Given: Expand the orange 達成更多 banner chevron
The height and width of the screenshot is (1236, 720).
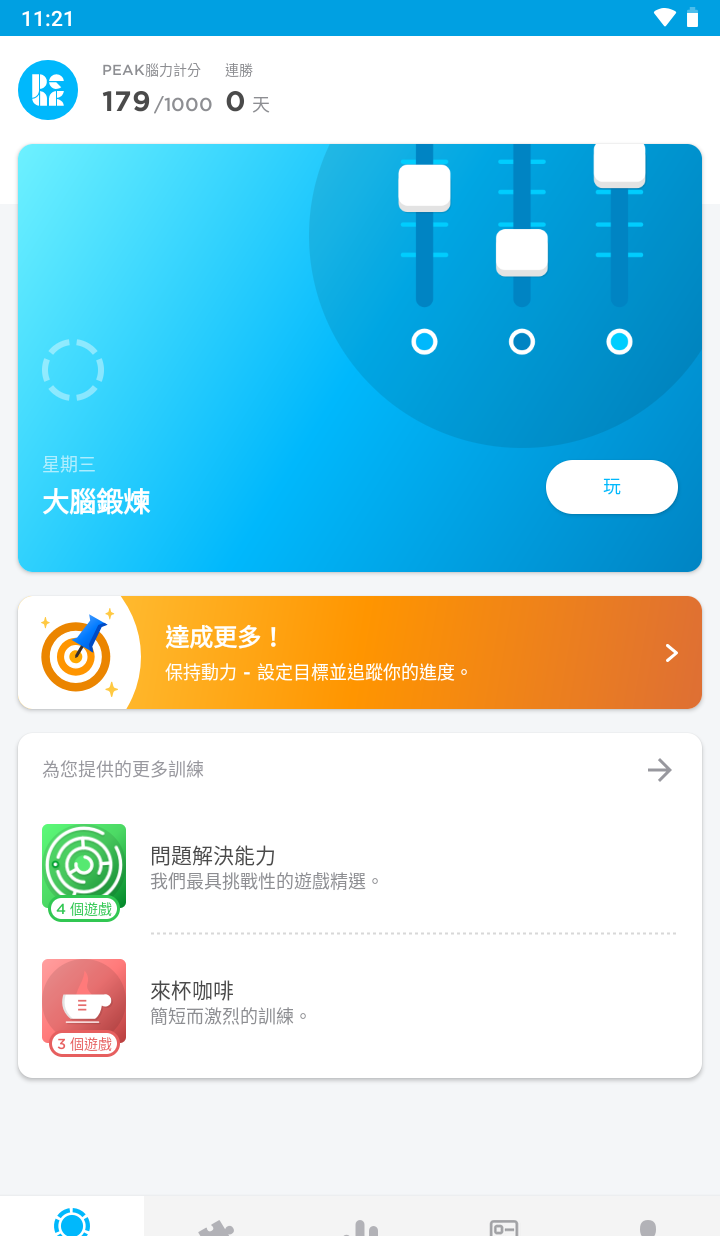Looking at the screenshot, I should pos(671,652).
